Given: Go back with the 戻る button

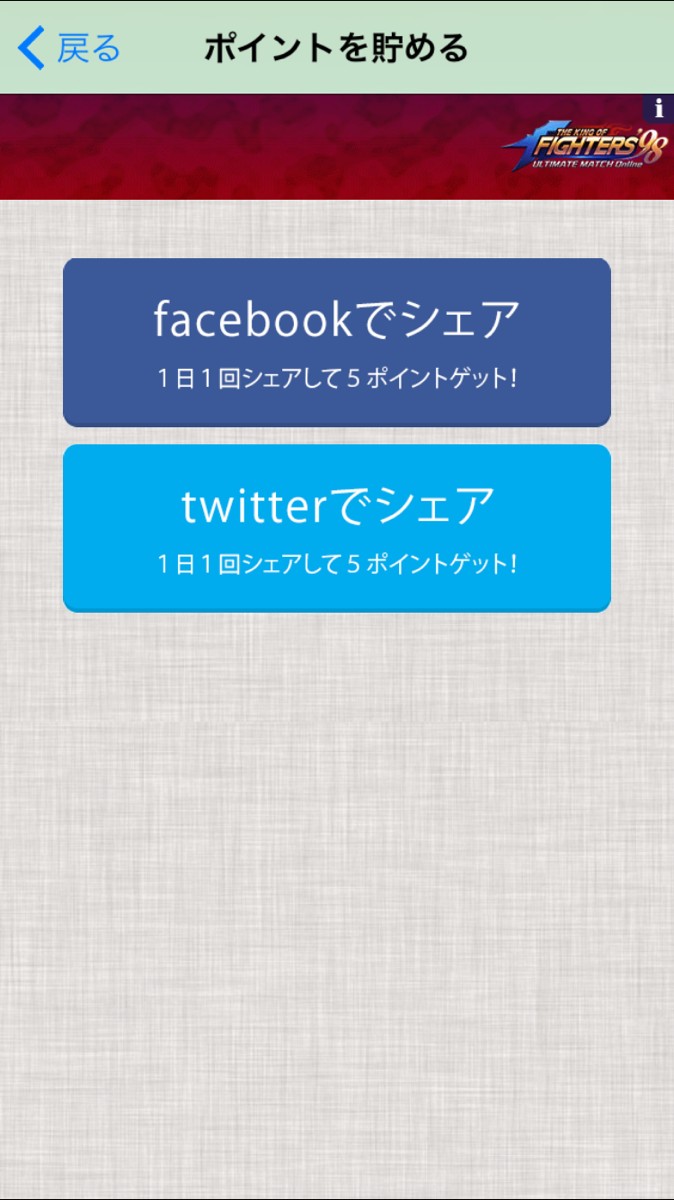Looking at the screenshot, I should [70, 48].
